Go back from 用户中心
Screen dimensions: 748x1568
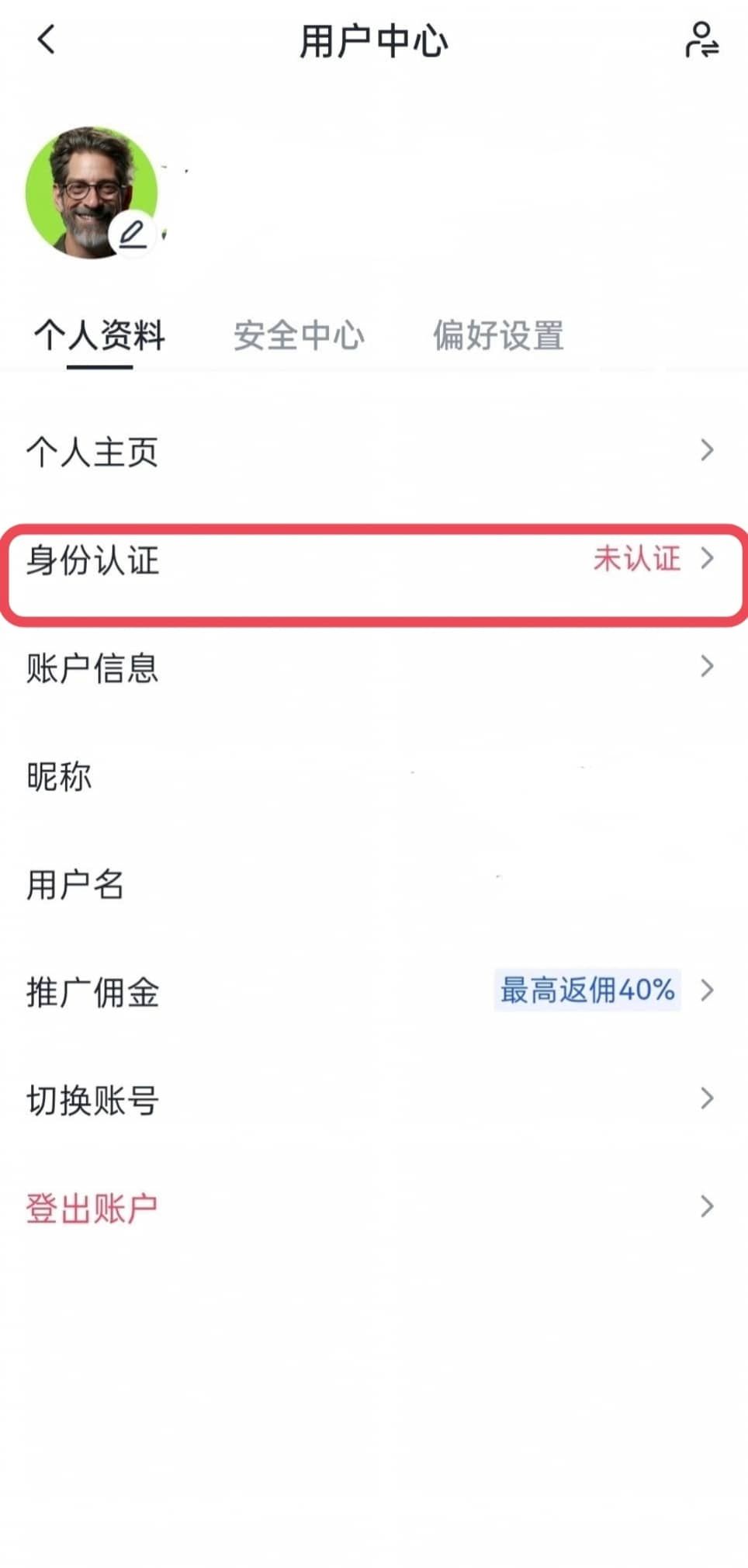47,40
